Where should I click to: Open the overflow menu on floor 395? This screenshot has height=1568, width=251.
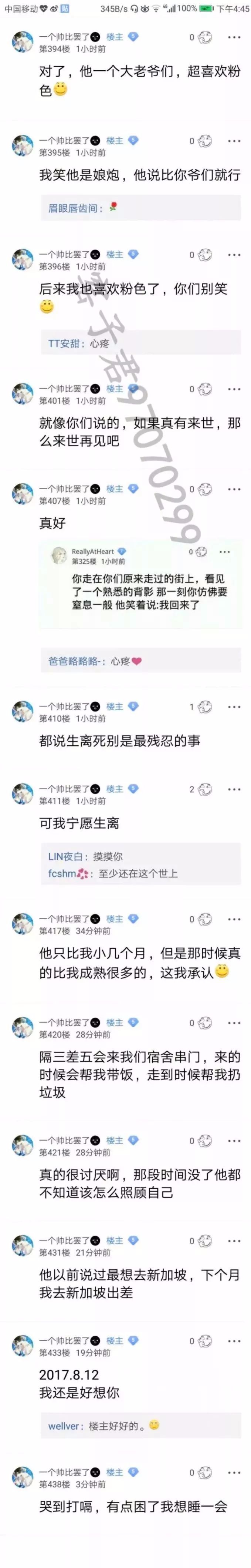(x=234, y=141)
